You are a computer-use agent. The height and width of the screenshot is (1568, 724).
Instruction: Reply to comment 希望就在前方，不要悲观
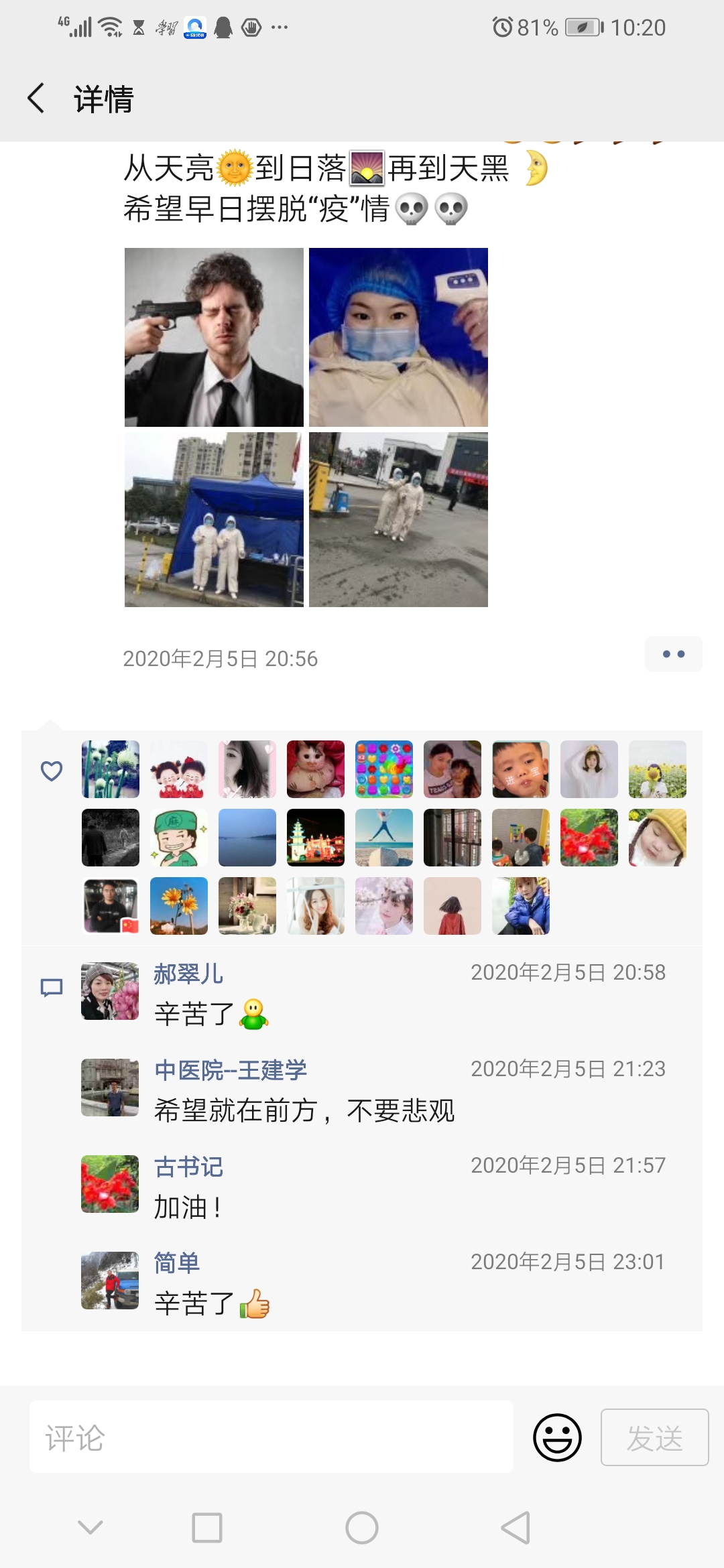pyautogui.click(x=304, y=1110)
